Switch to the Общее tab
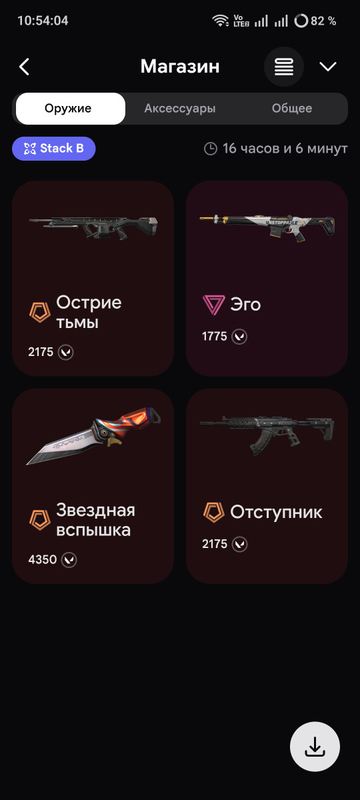This screenshot has width=360, height=800. coord(292,109)
